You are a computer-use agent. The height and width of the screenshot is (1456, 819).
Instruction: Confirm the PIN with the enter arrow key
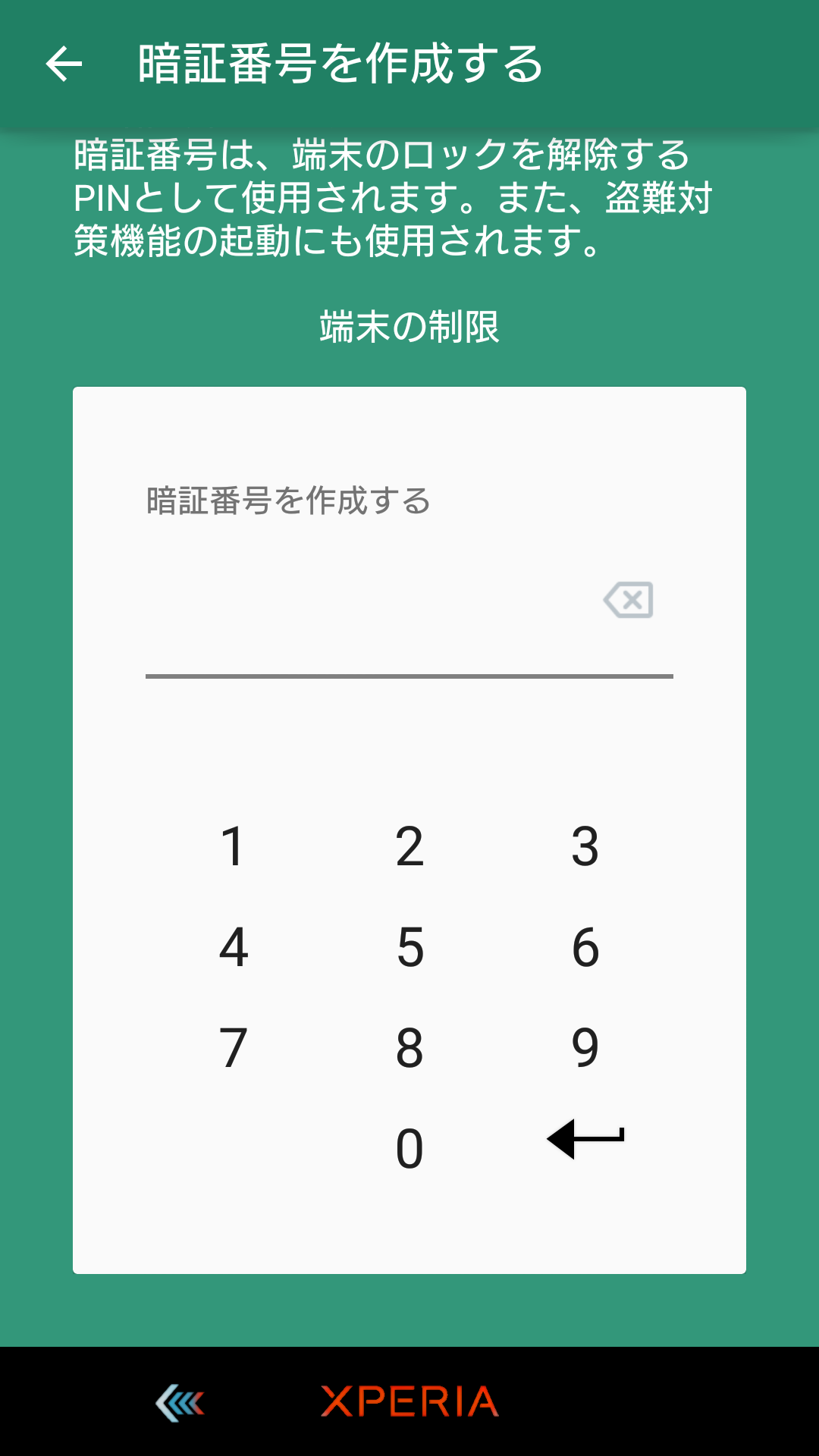pyautogui.click(x=585, y=1139)
